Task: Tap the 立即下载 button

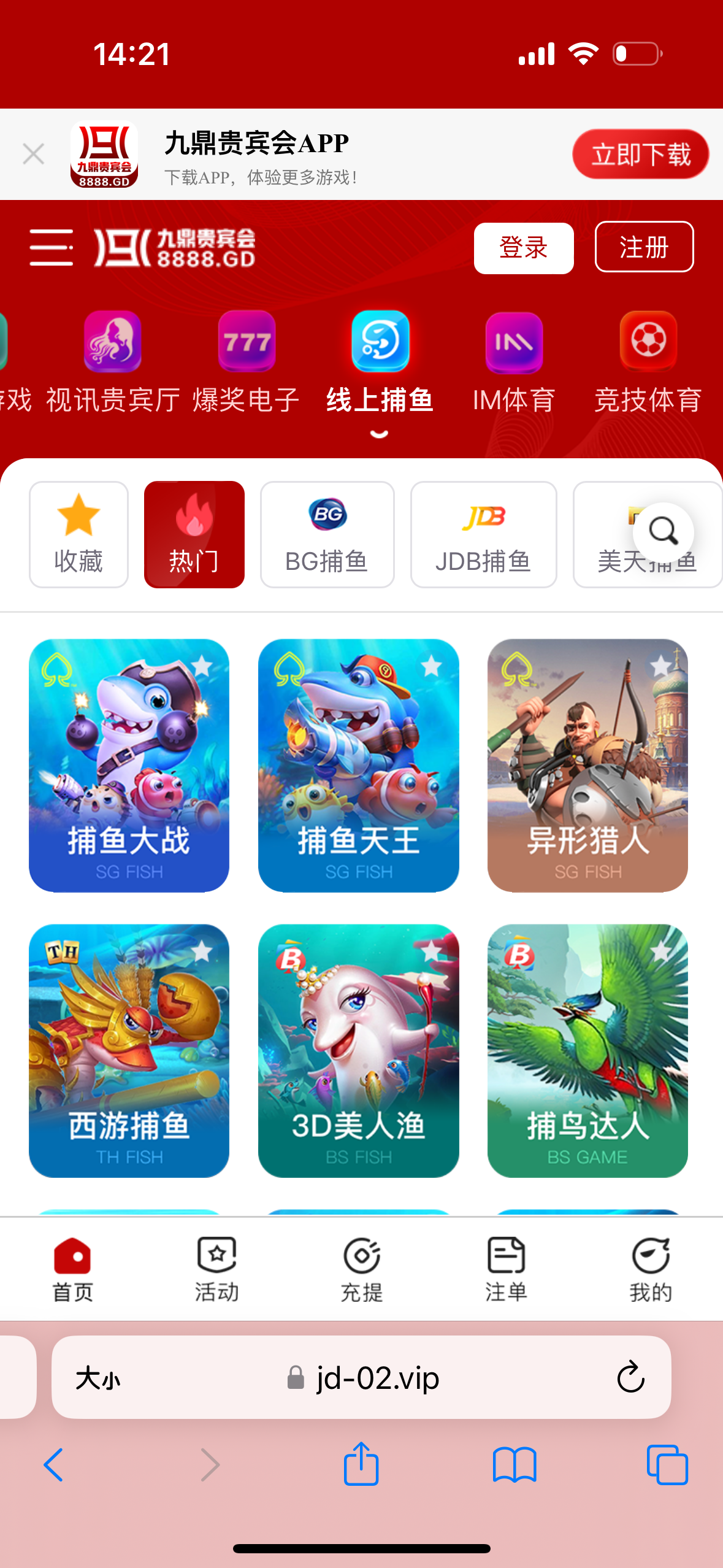Action: coord(640,154)
